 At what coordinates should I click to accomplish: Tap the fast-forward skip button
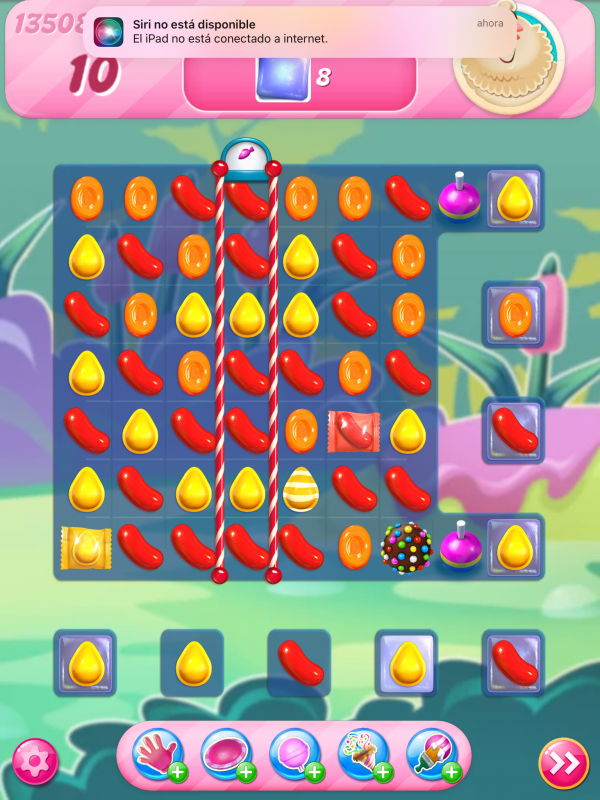(563, 763)
